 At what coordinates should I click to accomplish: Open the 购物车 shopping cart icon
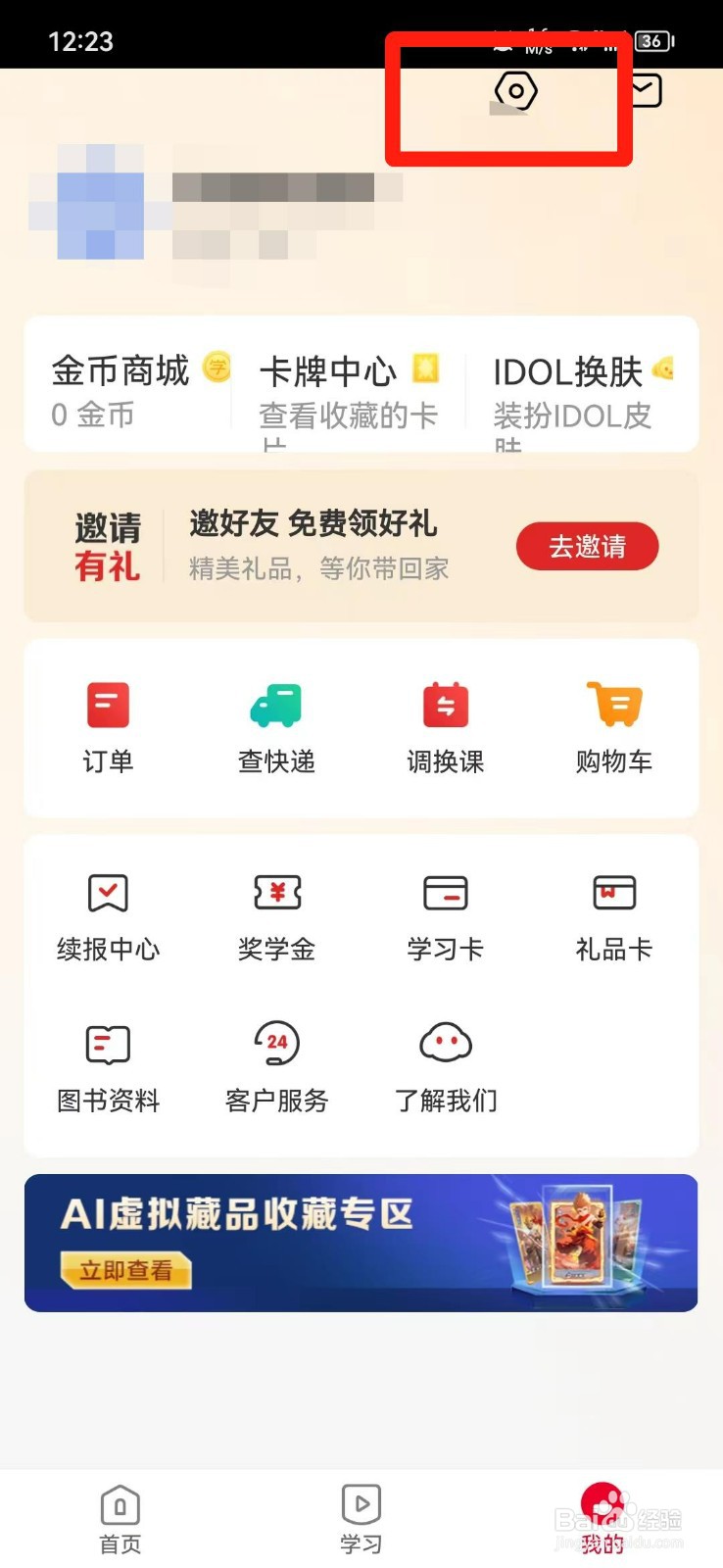pyautogui.click(x=614, y=725)
